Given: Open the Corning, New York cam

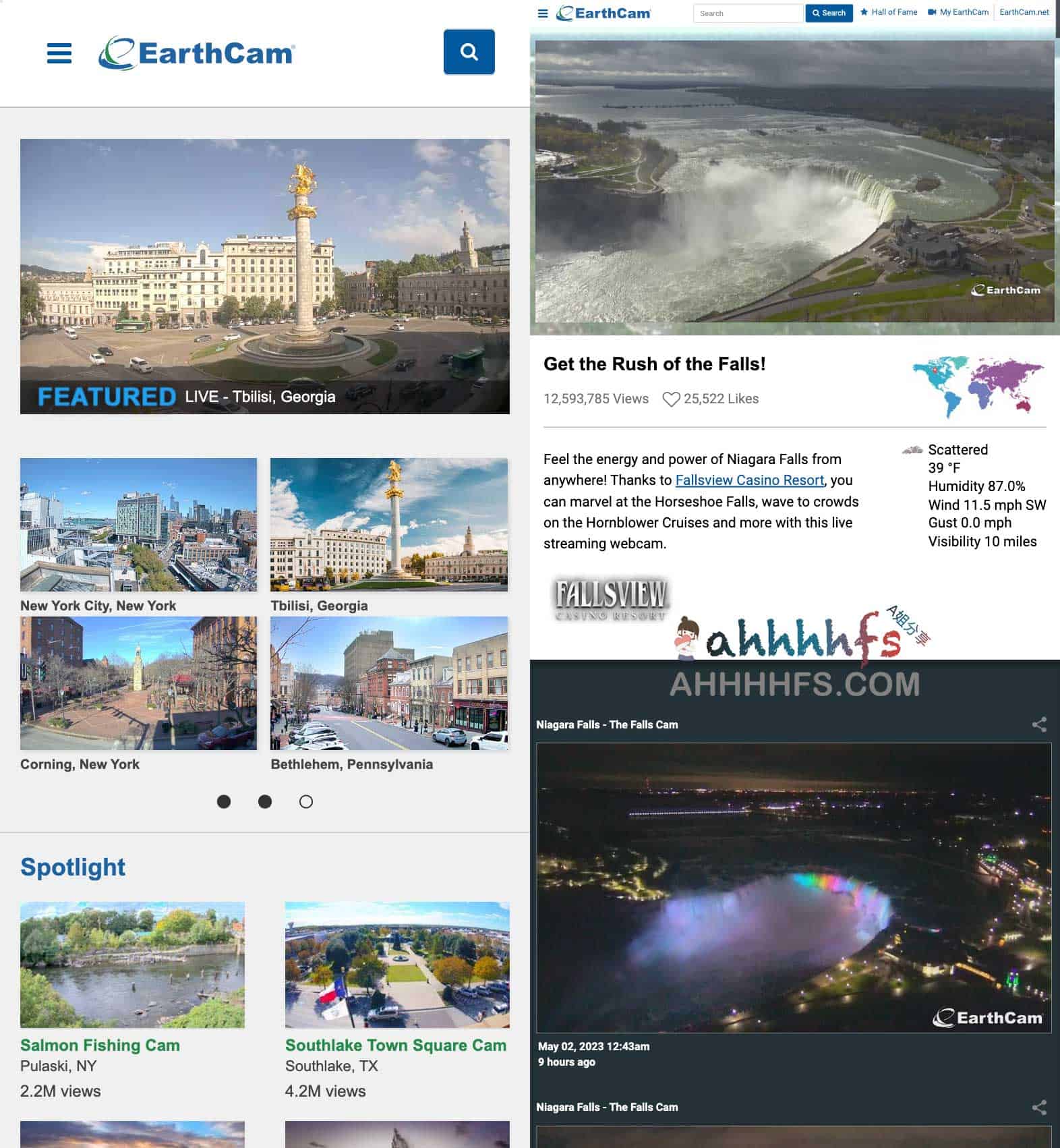Looking at the screenshot, I should coord(138,683).
